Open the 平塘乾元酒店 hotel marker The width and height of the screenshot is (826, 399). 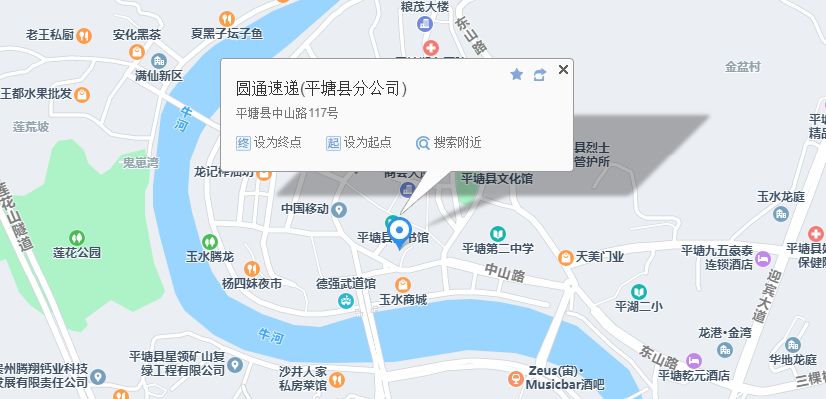pos(694,361)
